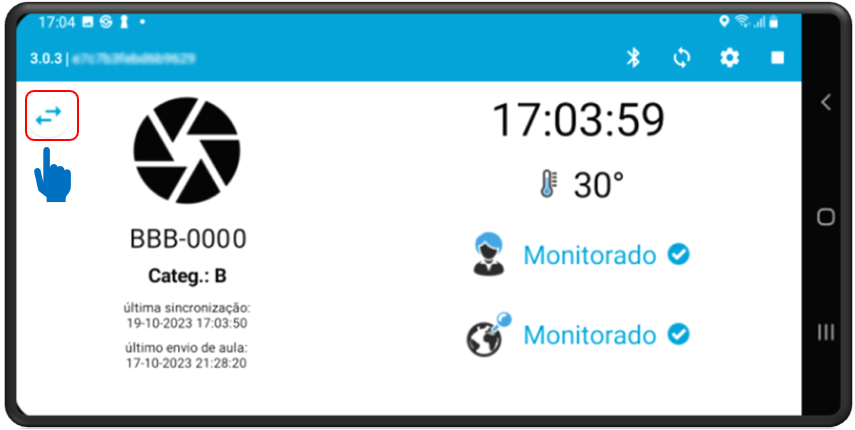This screenshot has height=430, width=855.
Task: Tap the system home button
Action: tap(826, 217)
